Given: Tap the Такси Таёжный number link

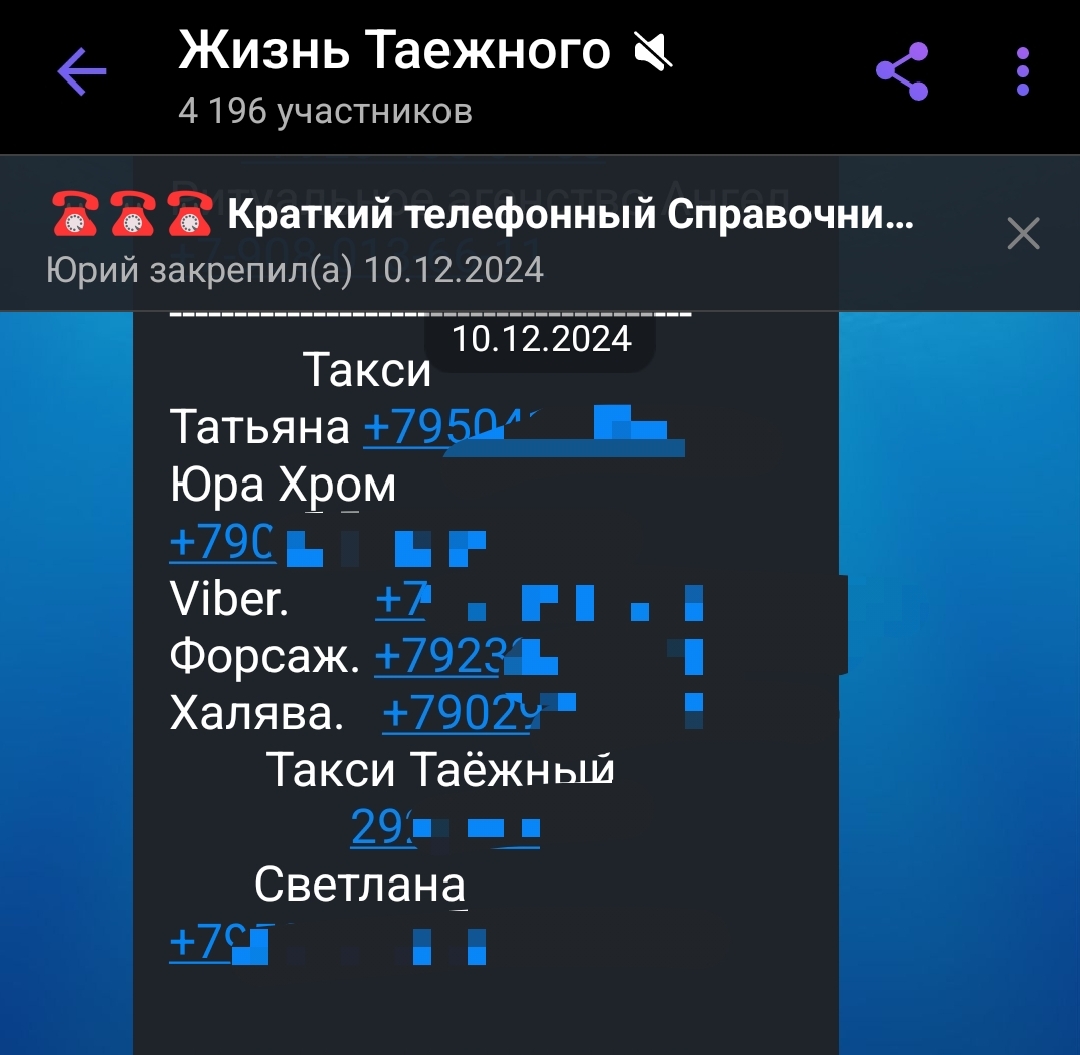Looking at the screenshot, I should [445, 827].
